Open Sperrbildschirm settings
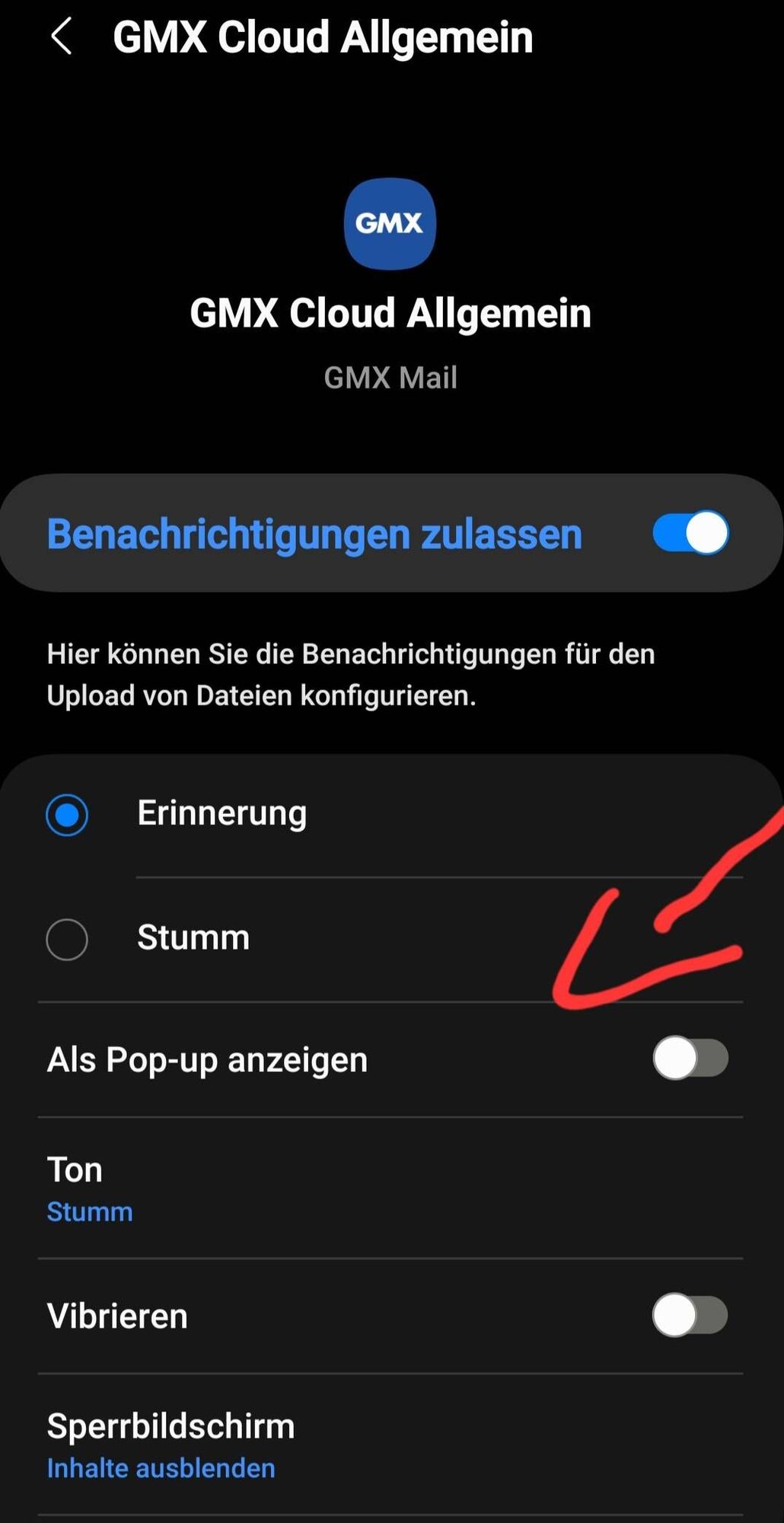 coord(171,1445)
